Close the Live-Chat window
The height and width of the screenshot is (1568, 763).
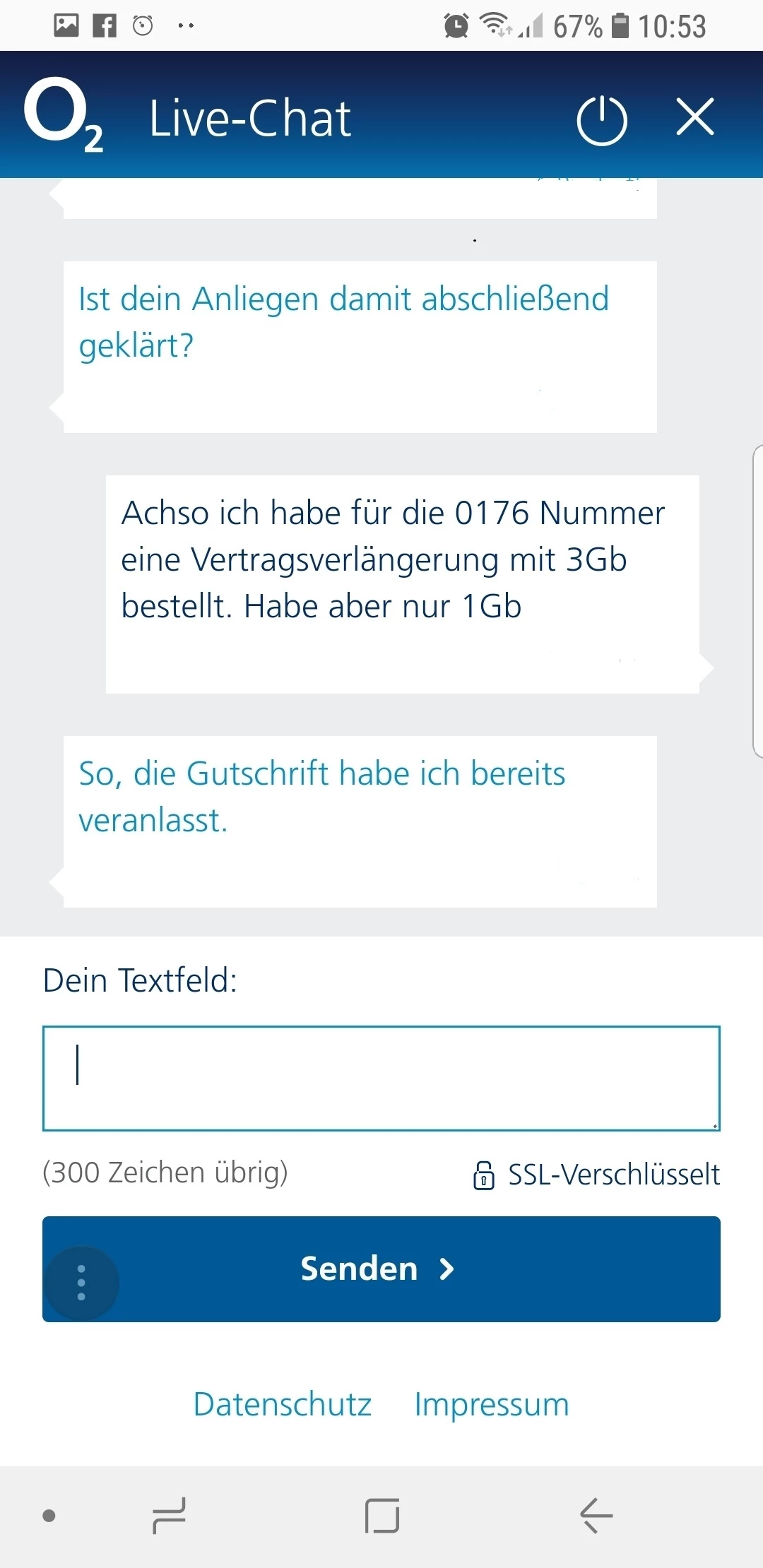(x=695, y=117)
